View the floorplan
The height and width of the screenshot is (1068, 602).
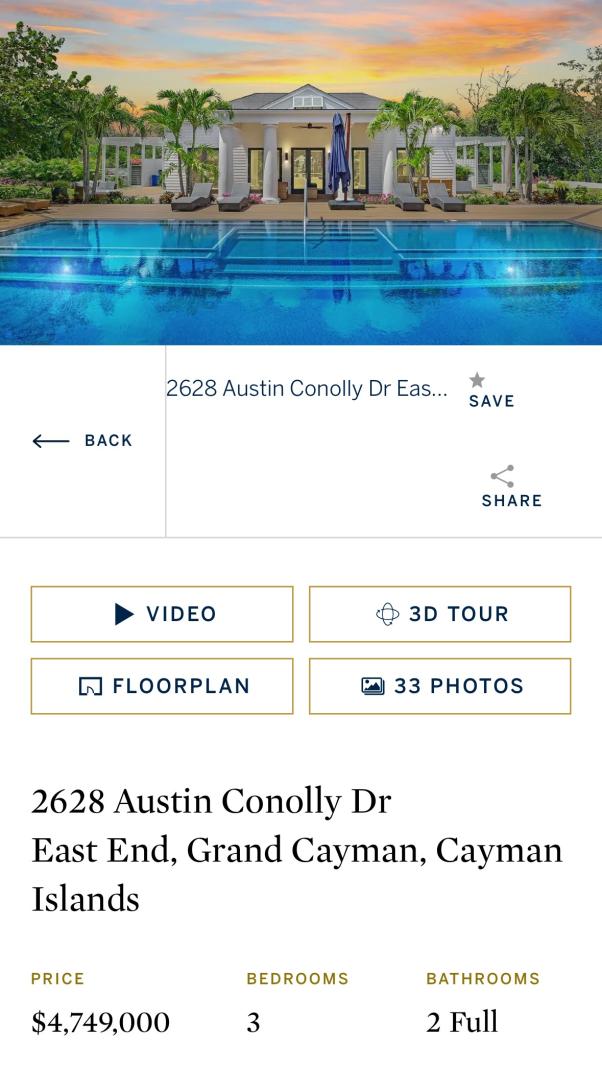162,686
